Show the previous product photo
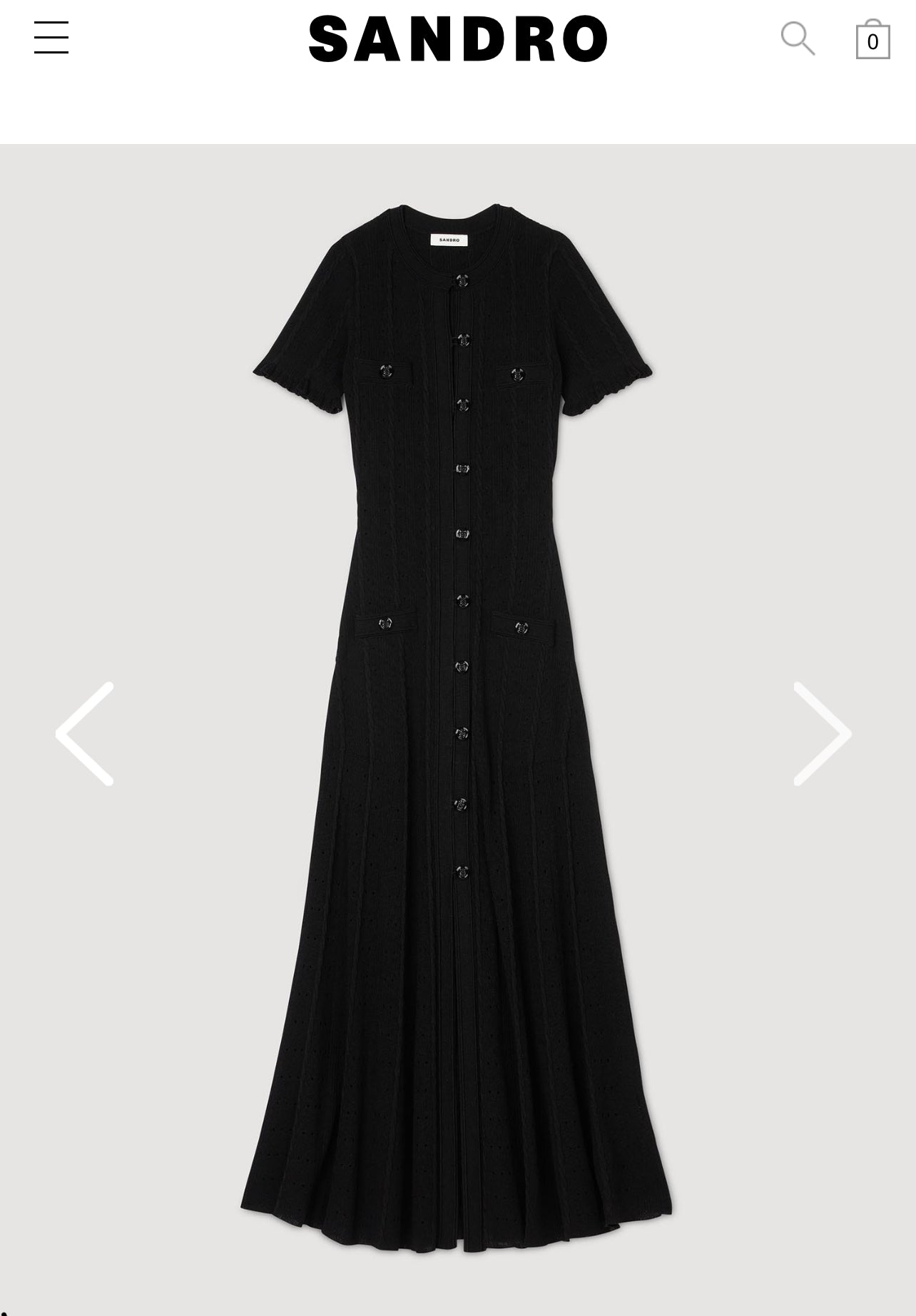Viewport: 916px width, 1316px height. (x=86, y=733)
